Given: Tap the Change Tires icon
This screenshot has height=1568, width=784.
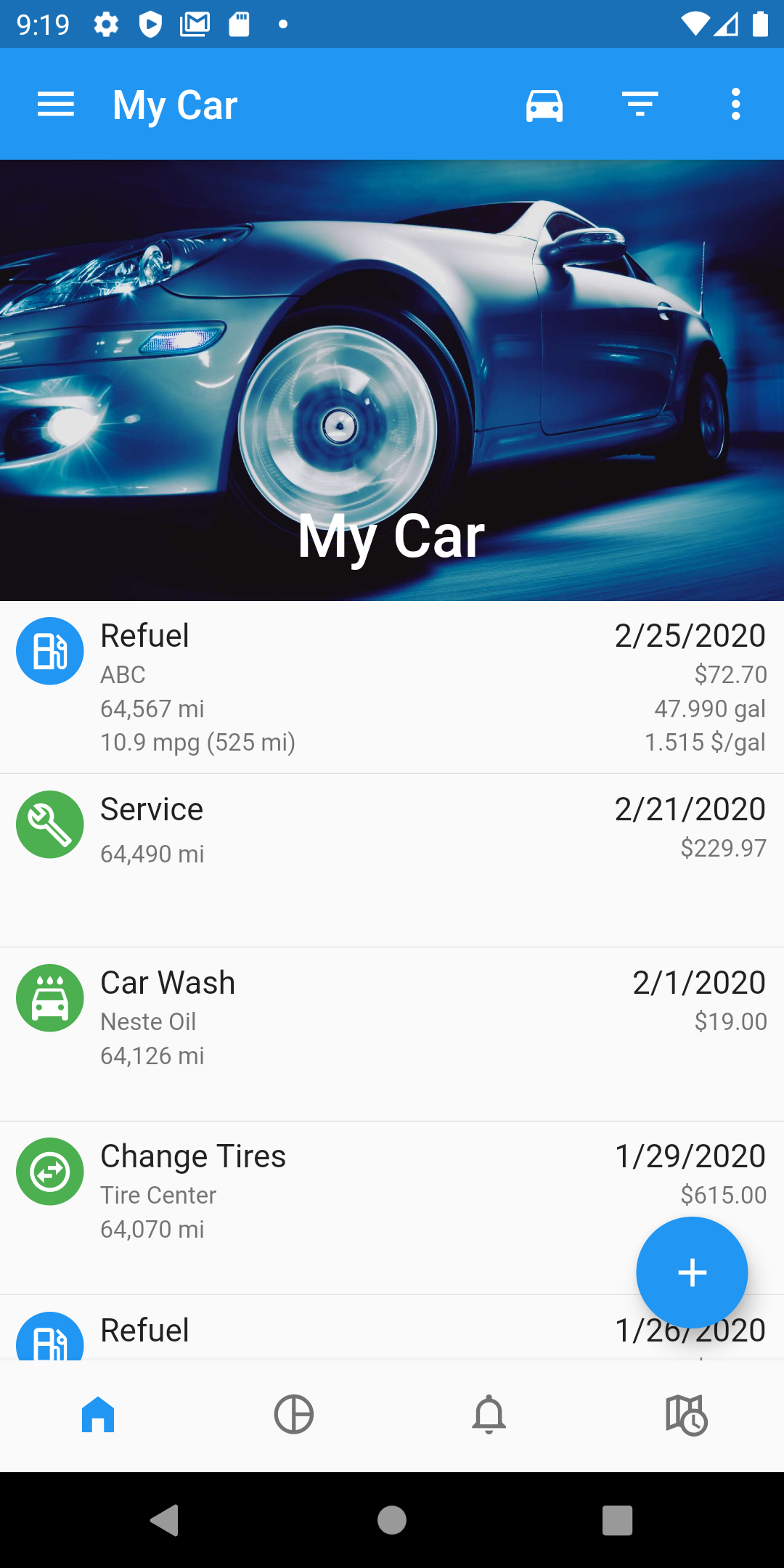Looking at the screenshot, I should (x=49, y=1172).
